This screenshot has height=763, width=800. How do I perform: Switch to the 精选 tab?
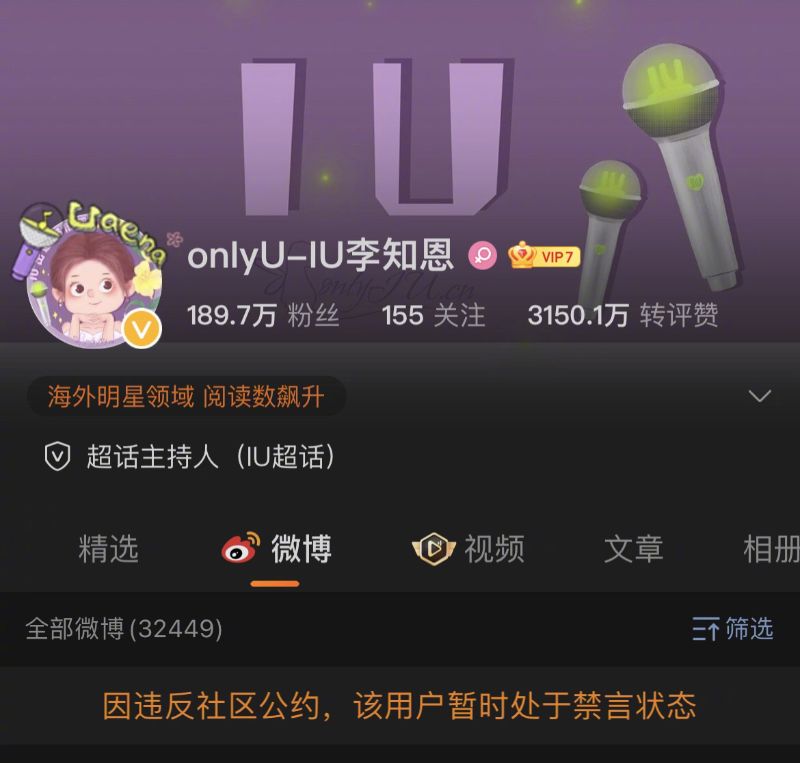[108, 549]
